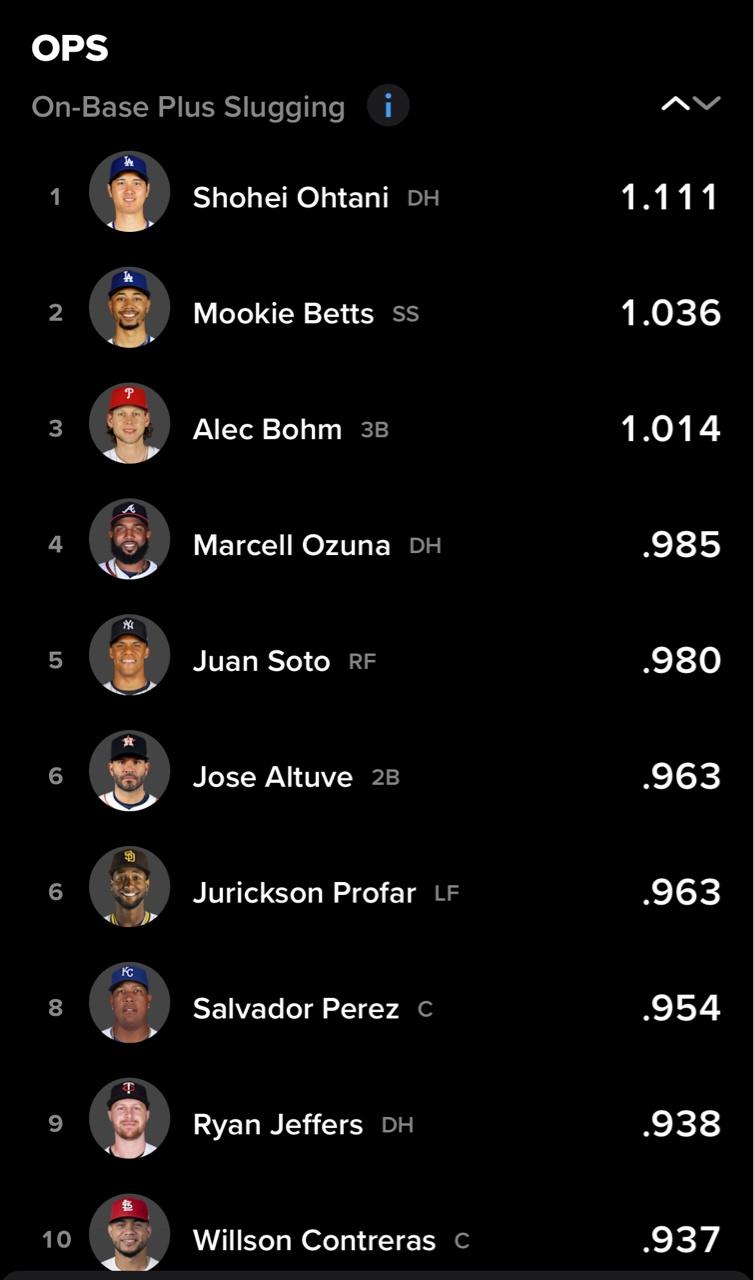
Task: Tap the up arrow sort control
Action: pyautogui.click(x=675, y=104)
